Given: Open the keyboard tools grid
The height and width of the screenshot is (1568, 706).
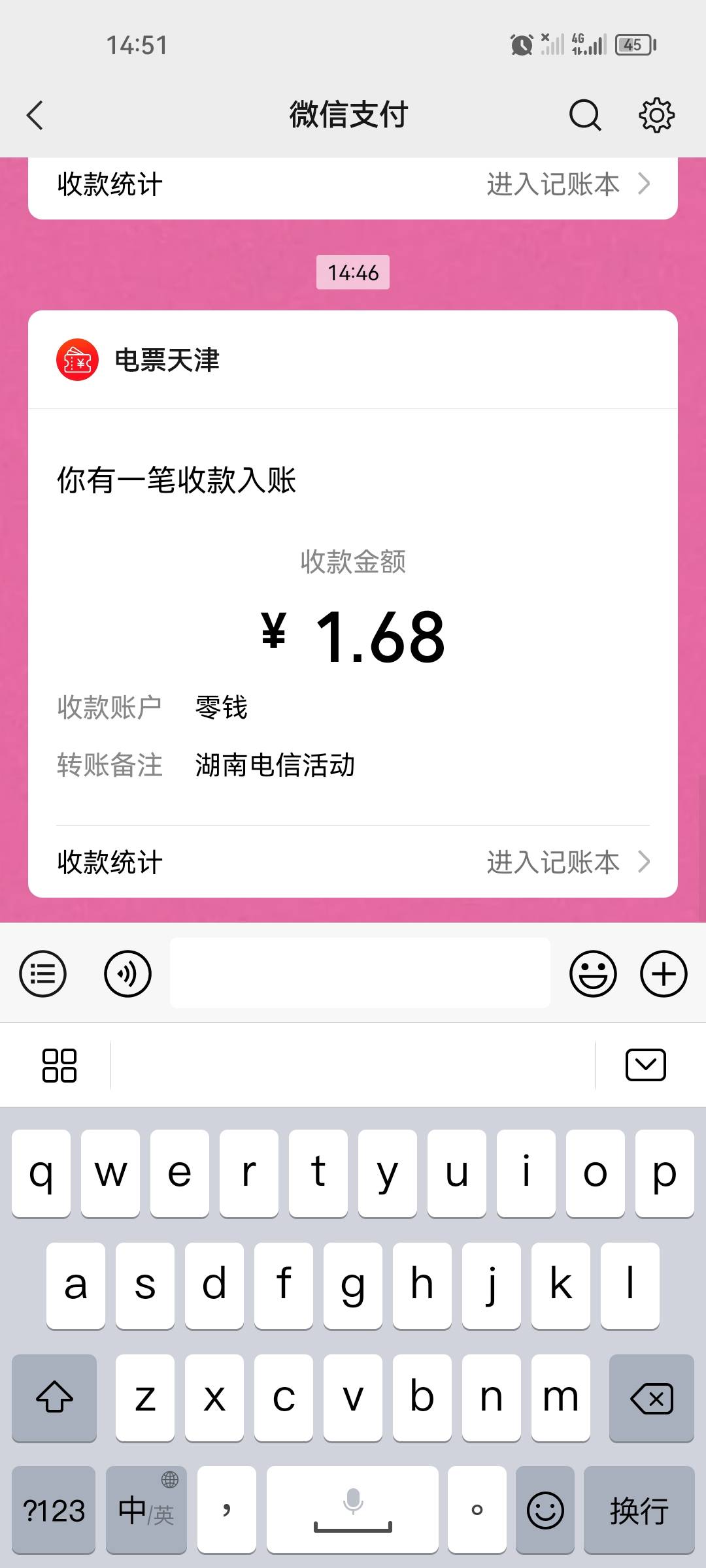Looking at the screenshot, I should [59, 1066].
